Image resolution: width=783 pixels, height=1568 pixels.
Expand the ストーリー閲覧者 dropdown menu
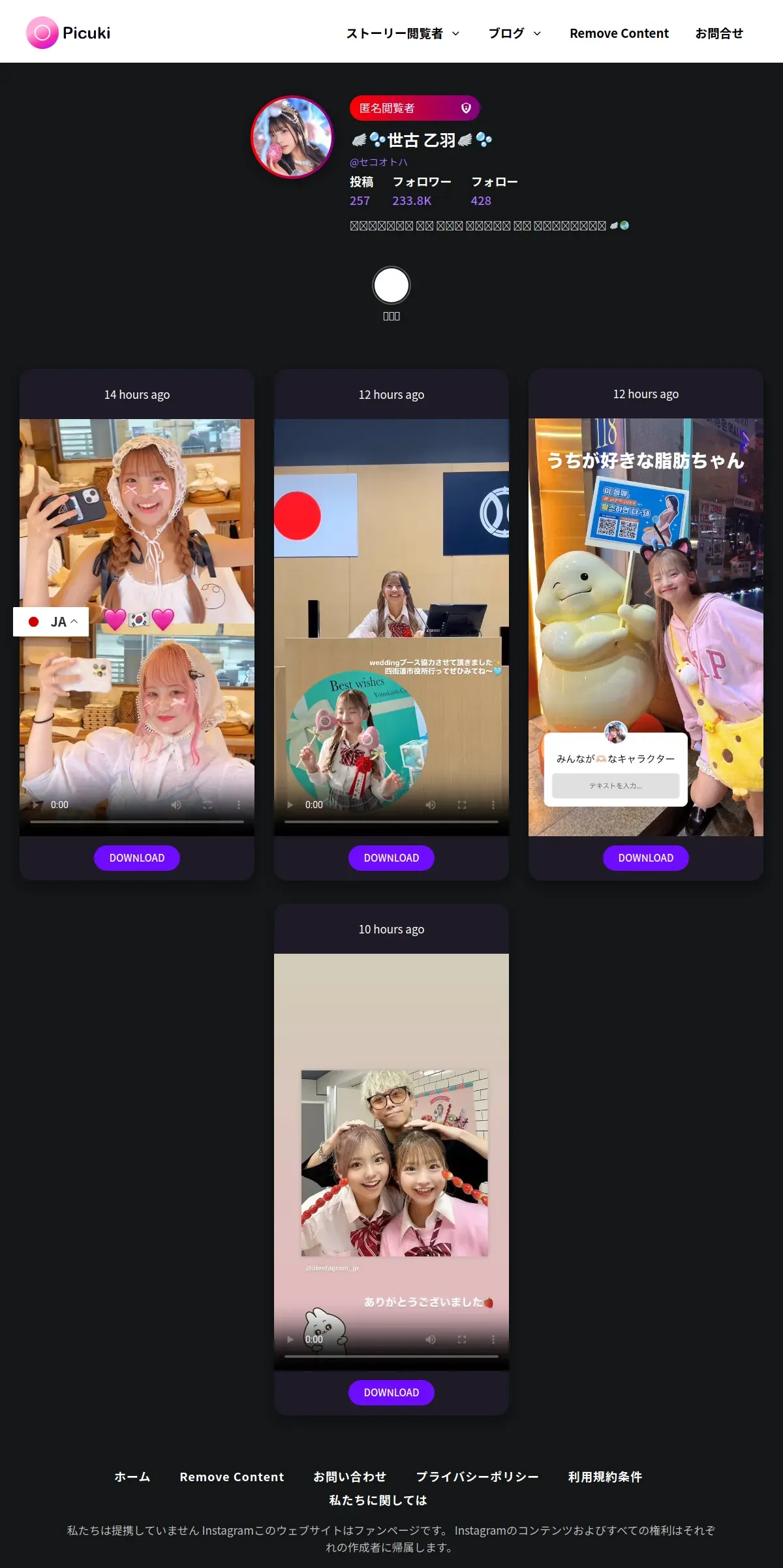(403, 33)
